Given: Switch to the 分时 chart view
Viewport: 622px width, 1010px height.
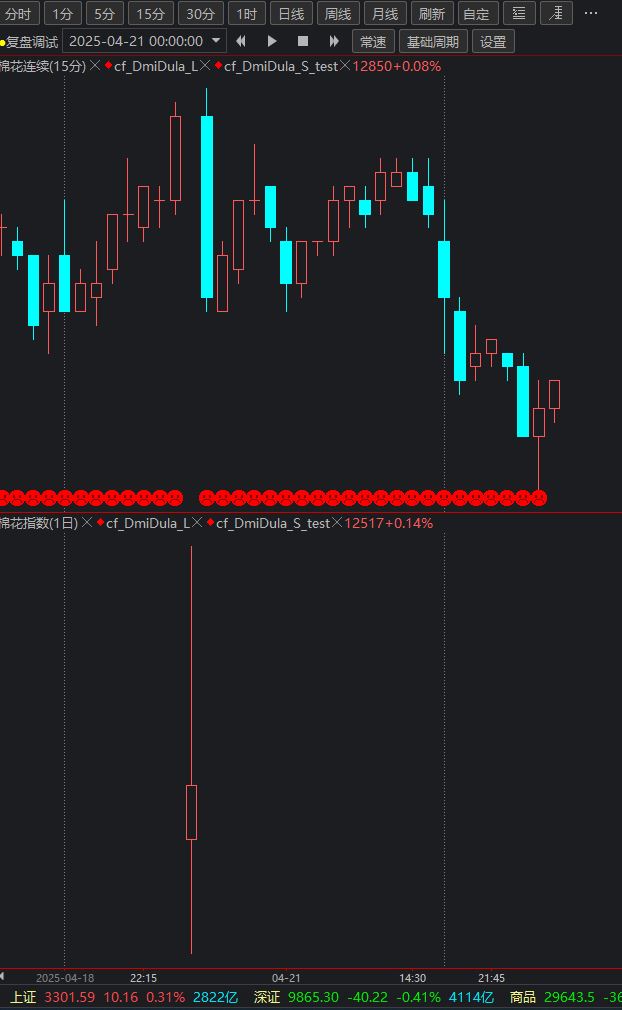Looking at the screenshot, I should 19,14.
